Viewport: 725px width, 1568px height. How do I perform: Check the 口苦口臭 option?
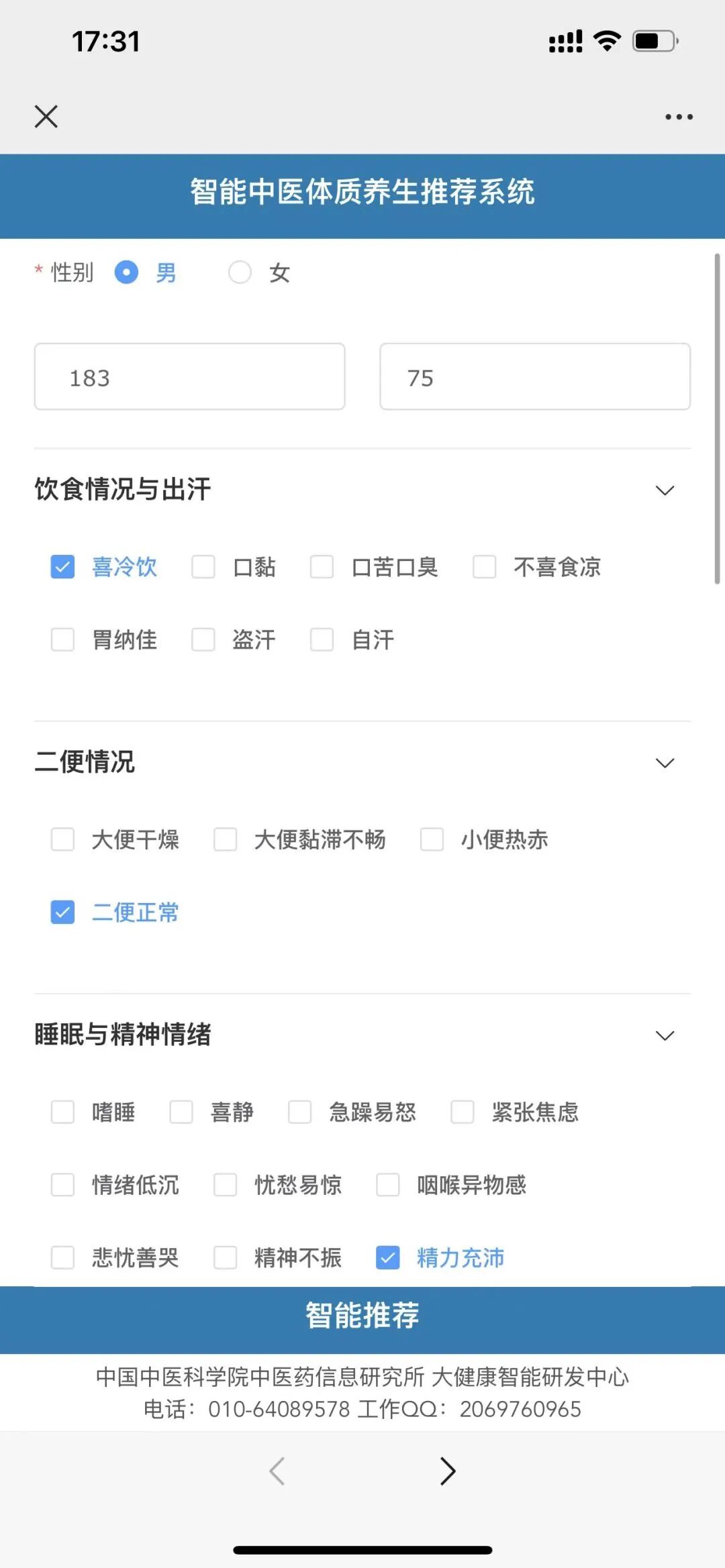click(322, 567)
